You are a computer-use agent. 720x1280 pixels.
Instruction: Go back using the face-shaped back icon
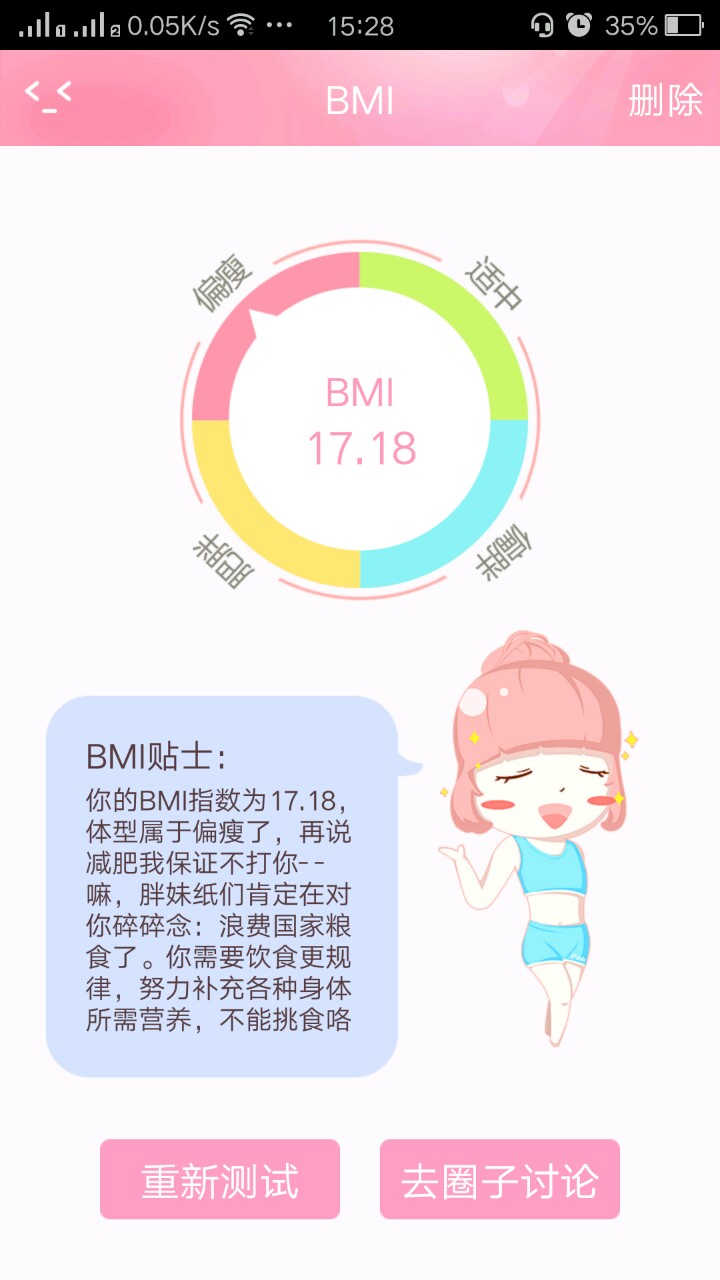tap(49, 98)
